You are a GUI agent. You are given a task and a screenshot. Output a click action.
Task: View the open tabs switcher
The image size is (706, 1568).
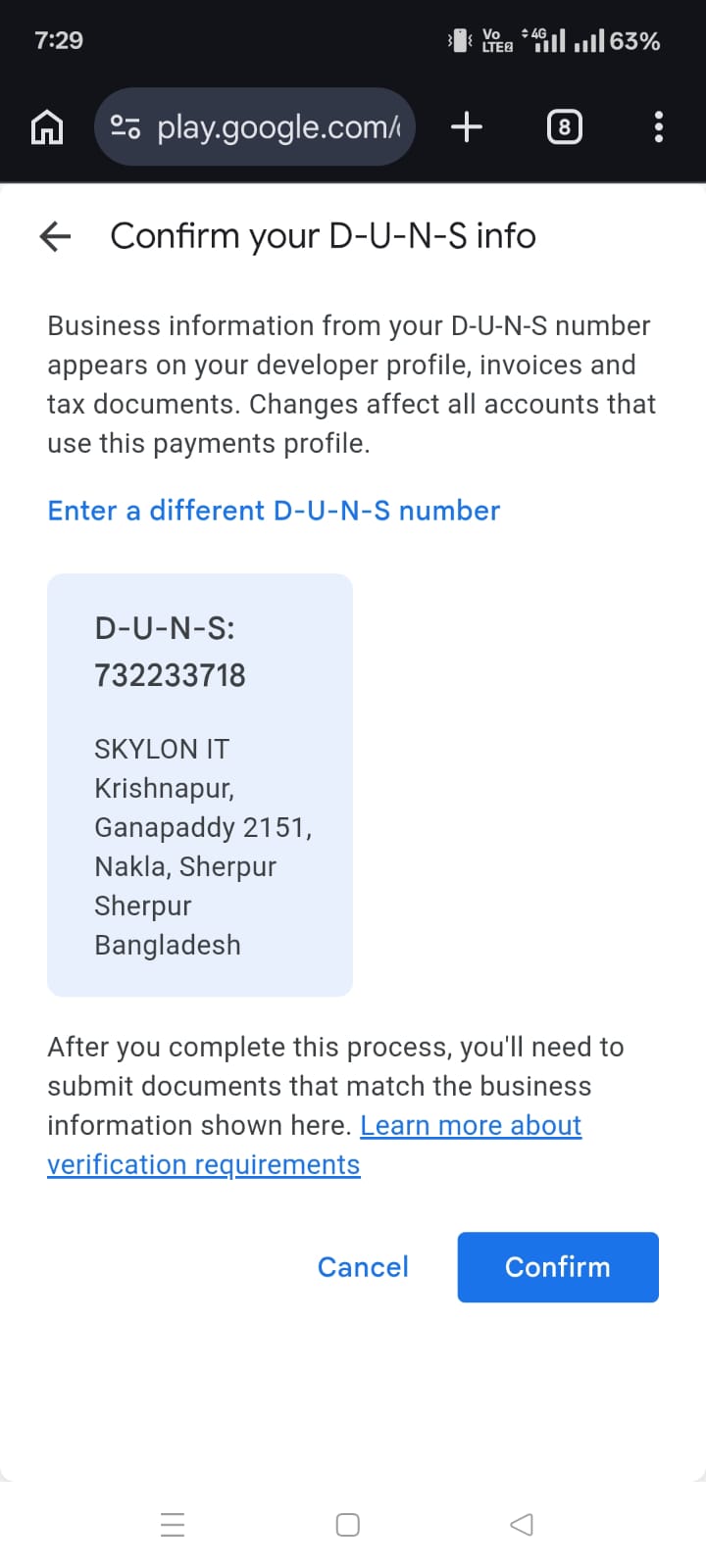coord(564,127)
